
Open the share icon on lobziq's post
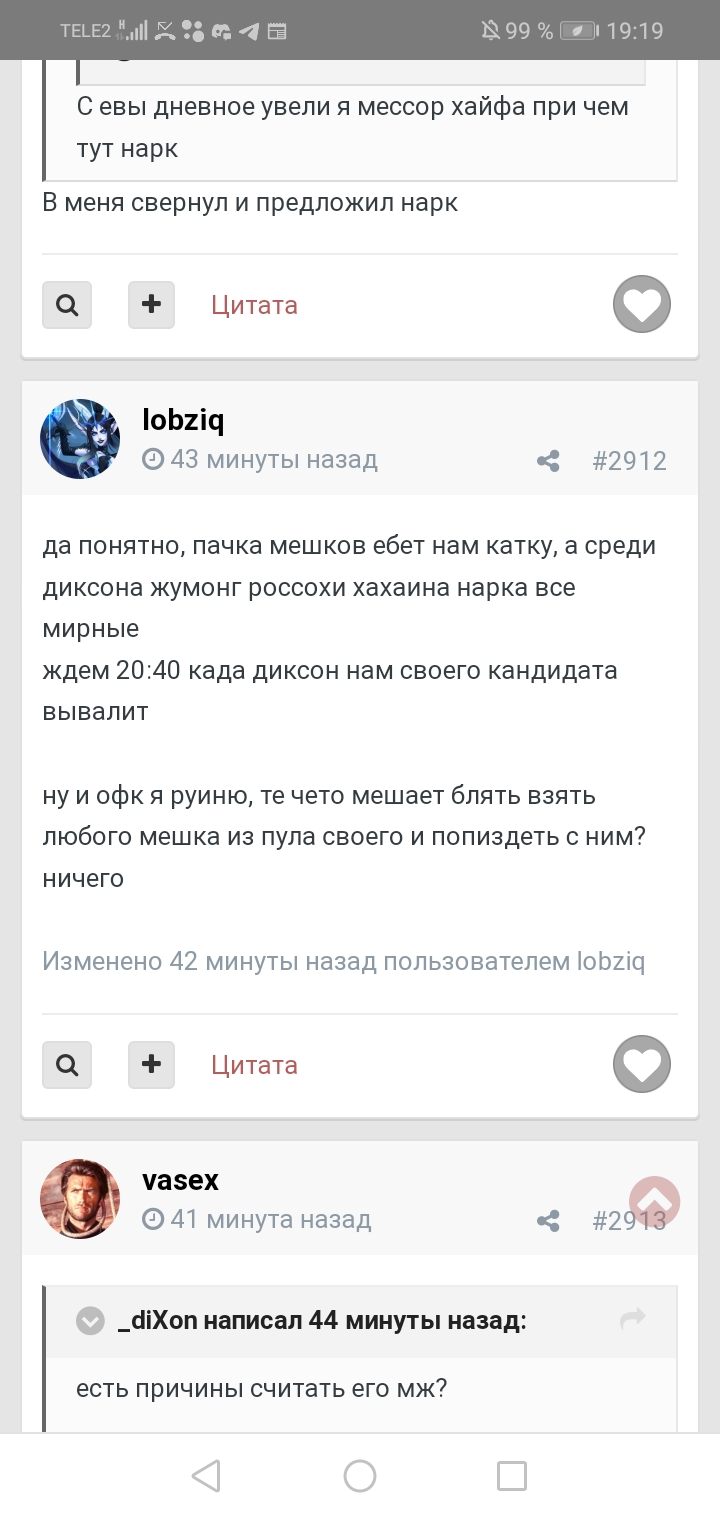click(x=547, y=461)
